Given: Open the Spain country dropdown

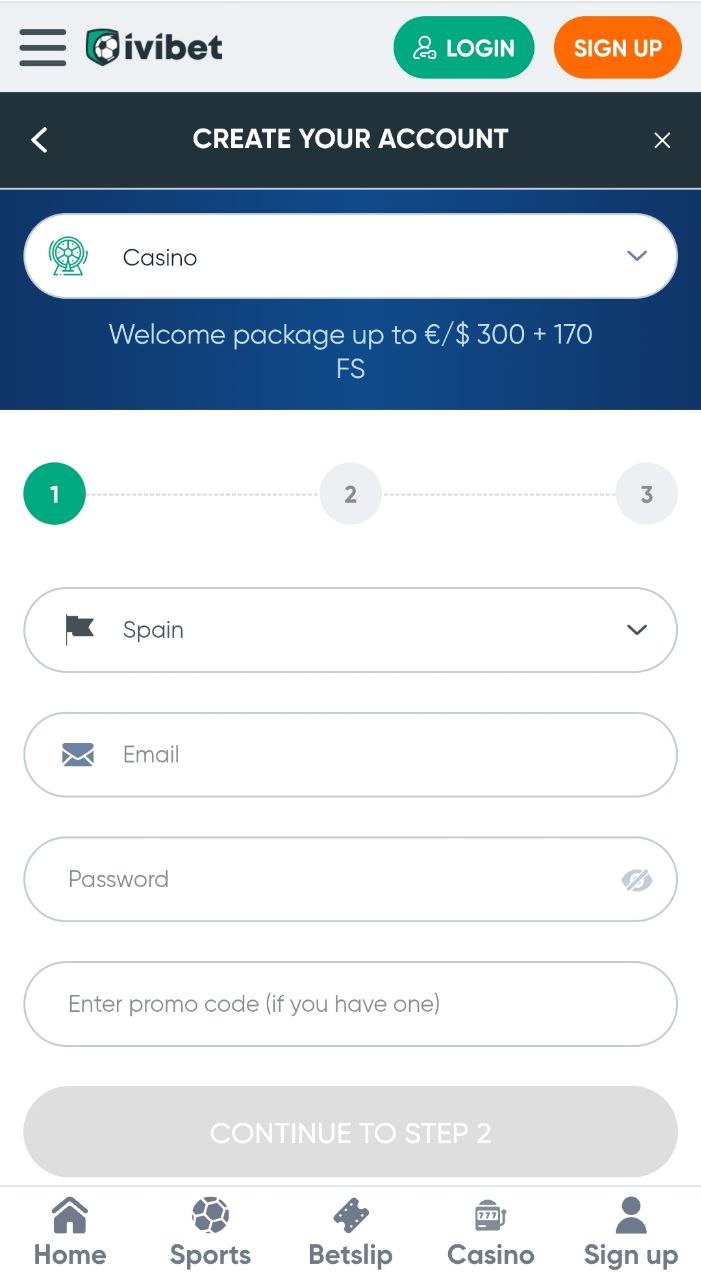Looking at the screenshot, I should [350, 630].
